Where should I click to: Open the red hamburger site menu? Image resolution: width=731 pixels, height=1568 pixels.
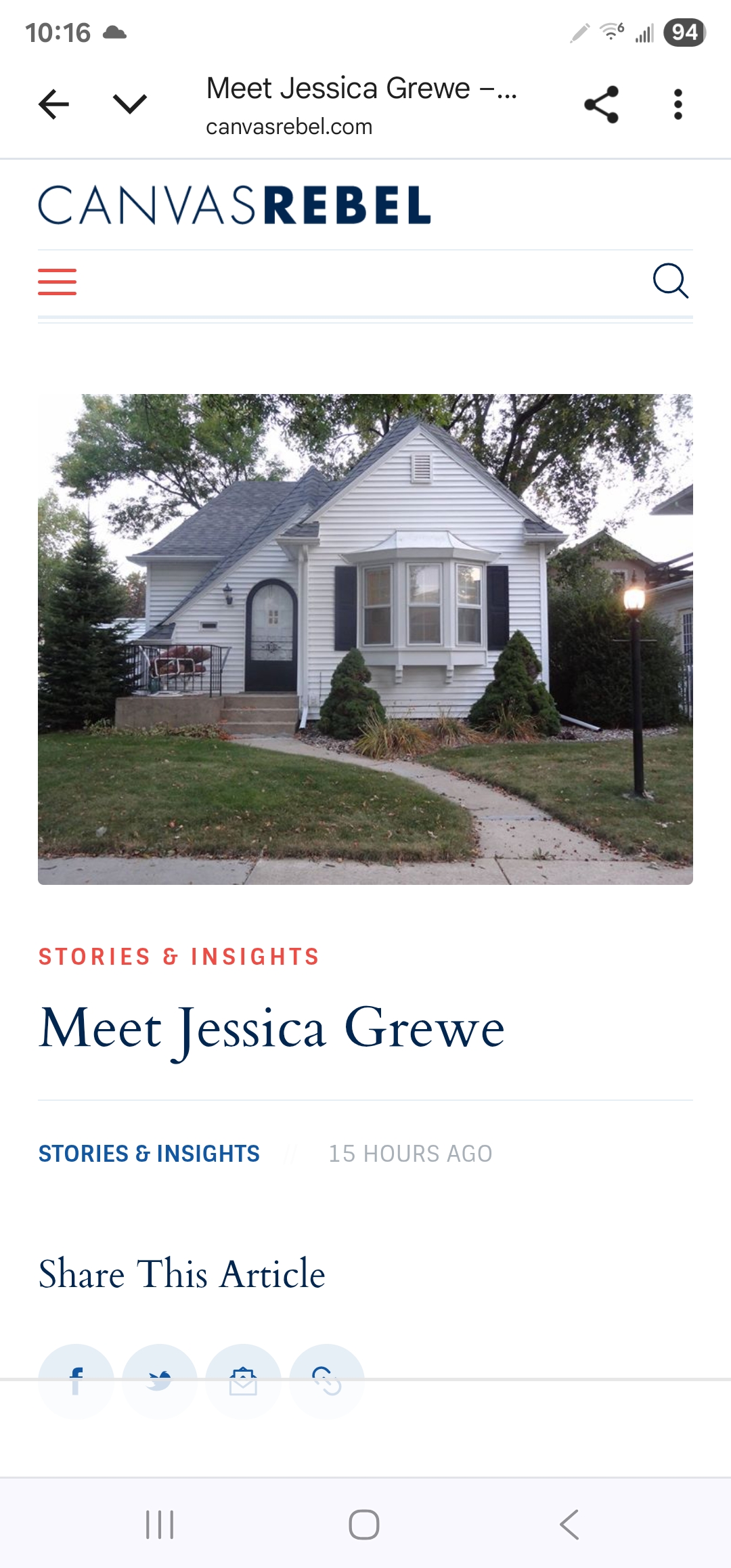[58, 282]
